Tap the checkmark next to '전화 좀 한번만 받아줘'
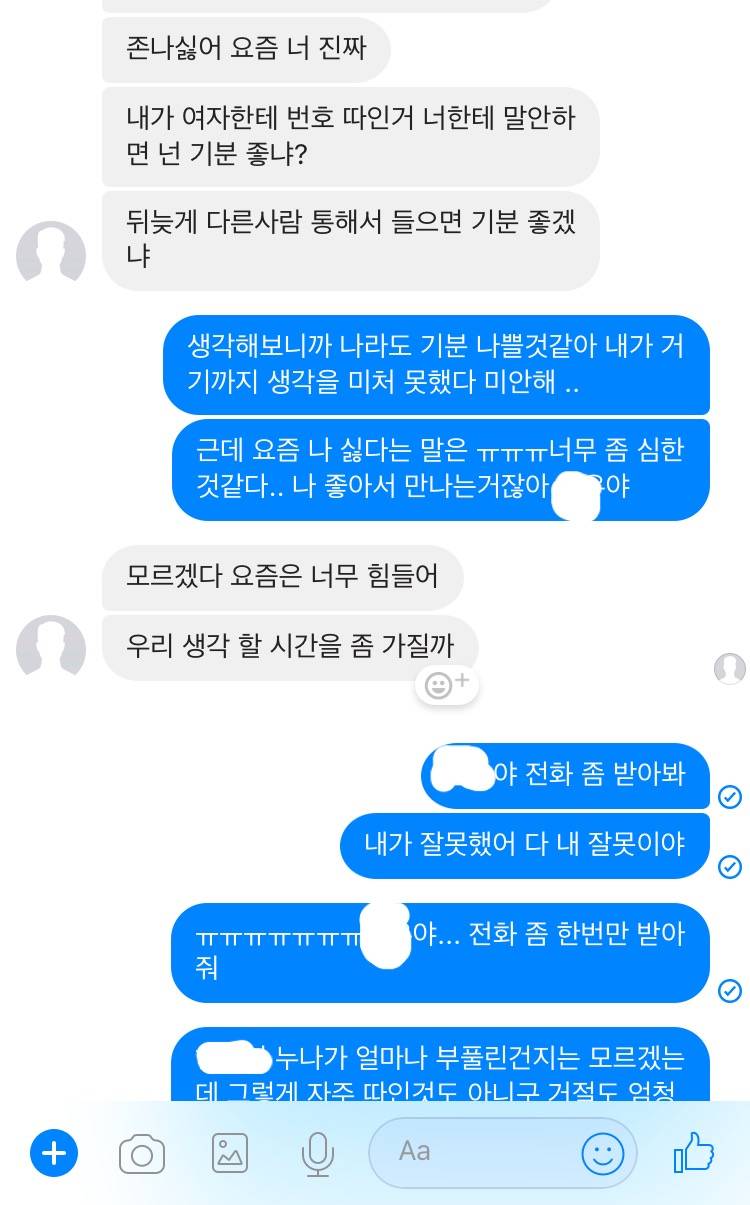The width and height of the screenshot is (750, 1205). 731,990
